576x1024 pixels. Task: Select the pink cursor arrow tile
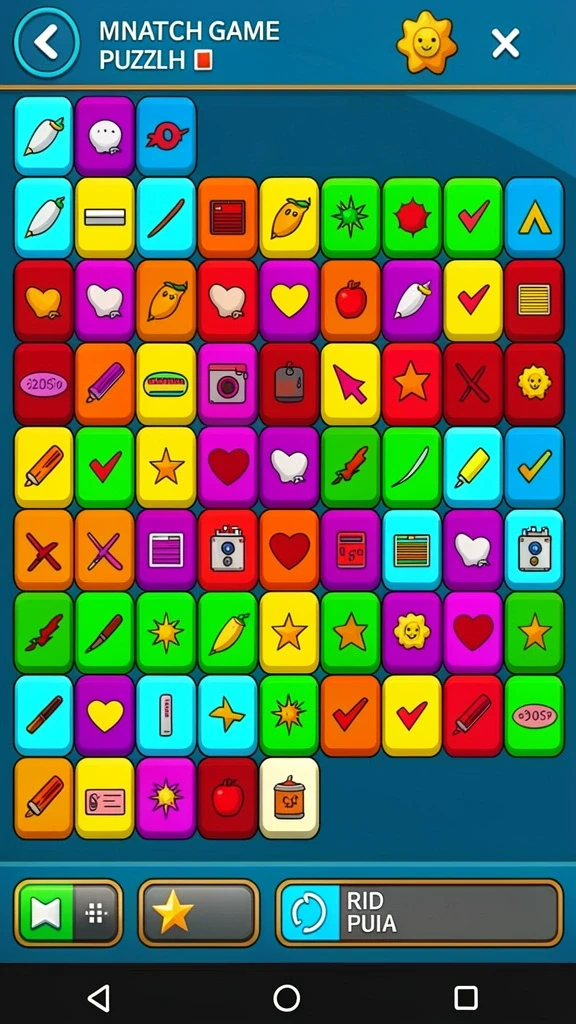coord(351,383)
